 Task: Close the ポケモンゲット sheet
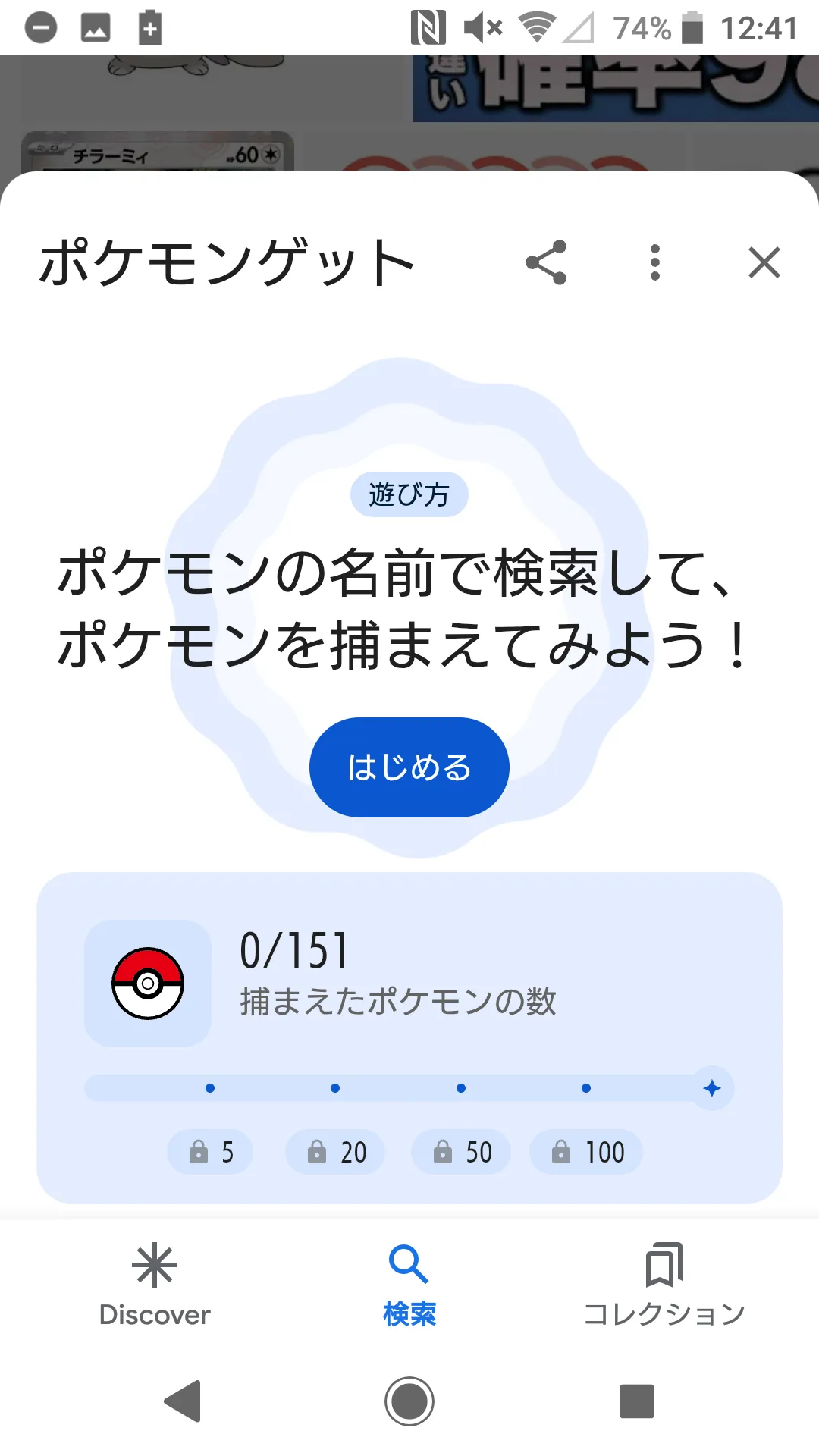pyautogui.click(x=764, y=262)
